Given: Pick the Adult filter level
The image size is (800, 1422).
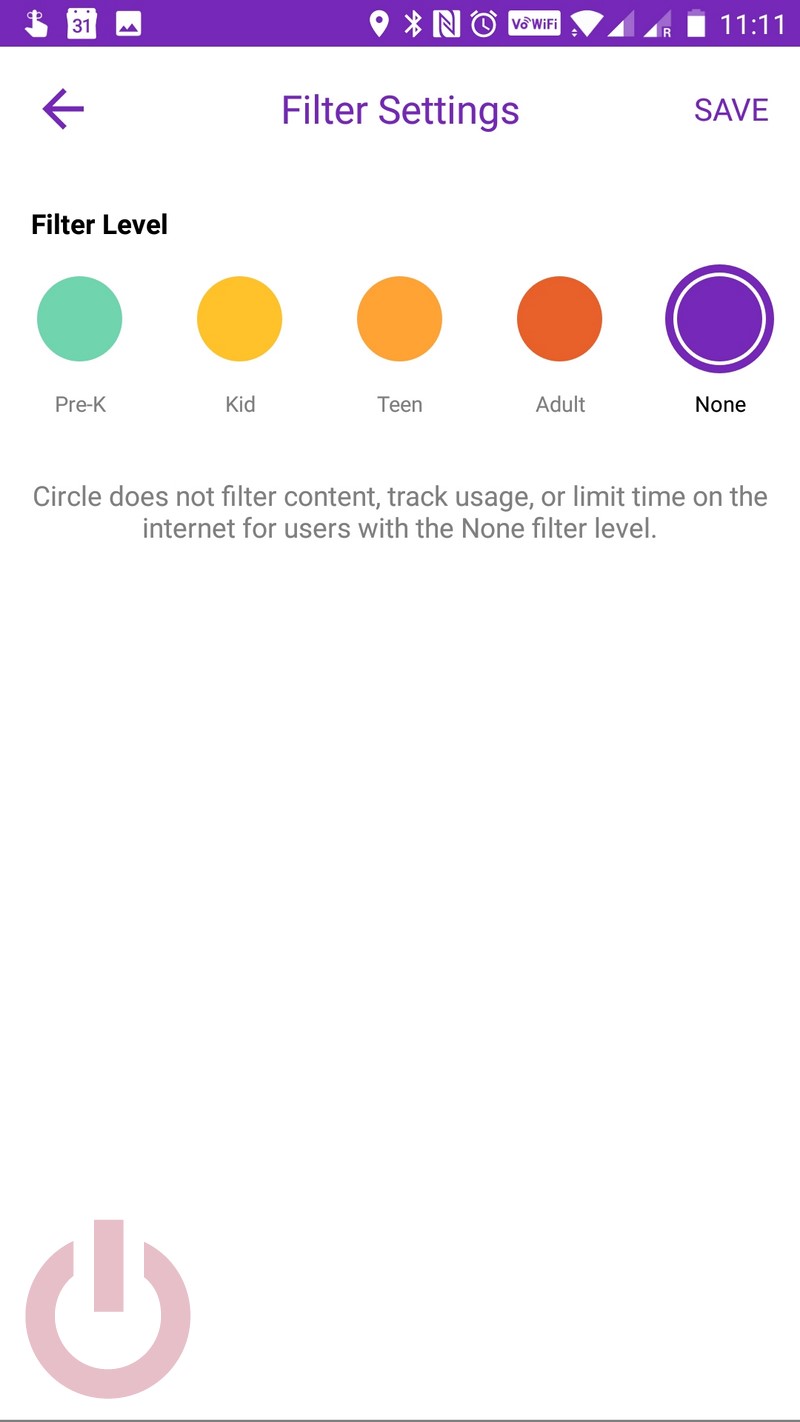Looking at the screenshot, I should coord(560,319).
